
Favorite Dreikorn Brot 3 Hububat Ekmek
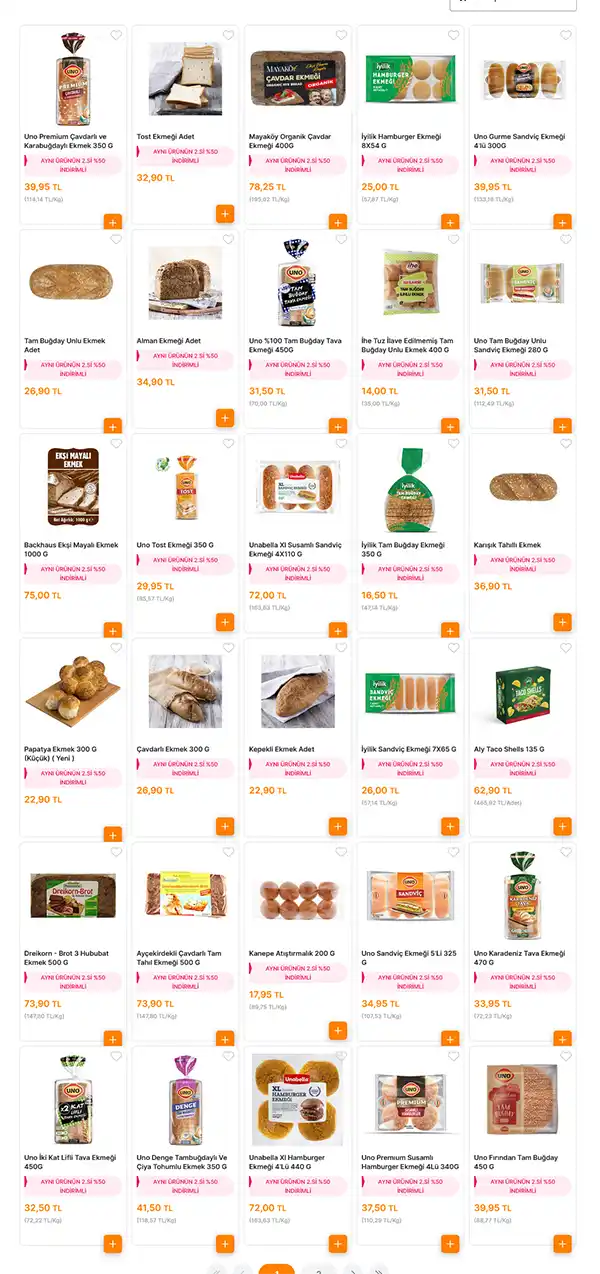(116, 853)
